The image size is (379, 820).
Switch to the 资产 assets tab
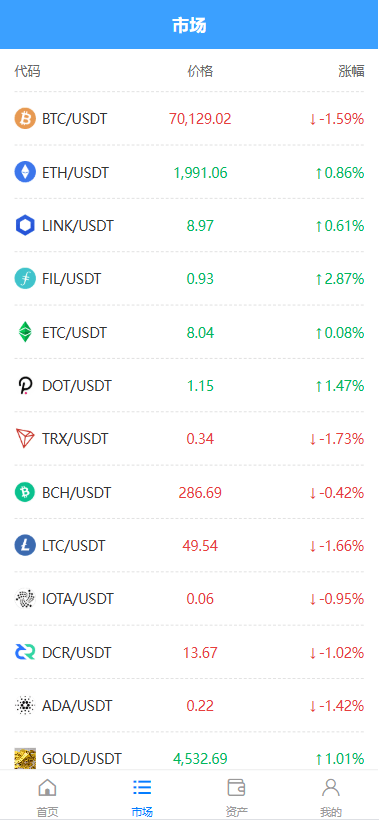click(x=237, y=796)
